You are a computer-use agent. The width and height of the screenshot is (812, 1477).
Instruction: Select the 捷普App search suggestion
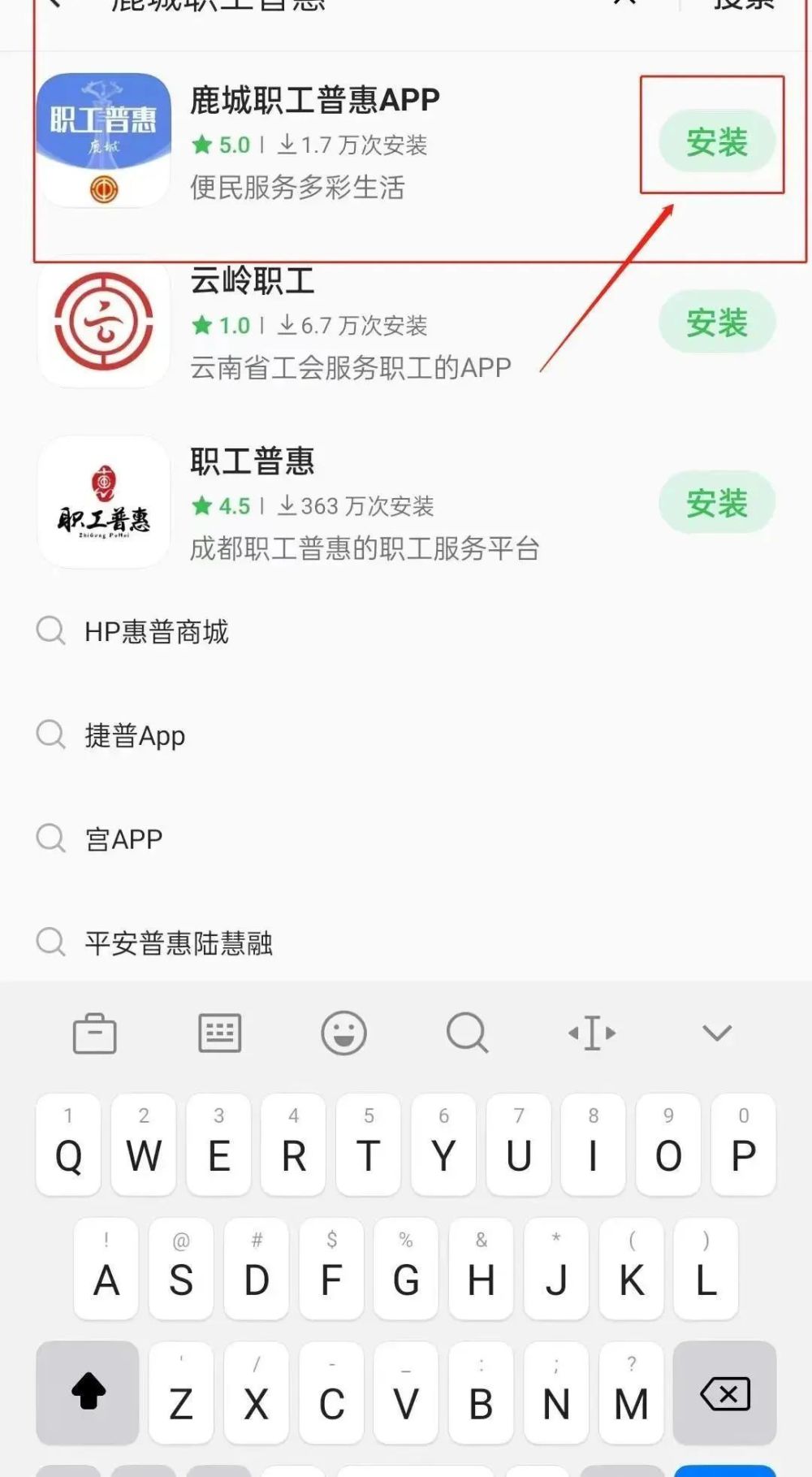[135, 735]
